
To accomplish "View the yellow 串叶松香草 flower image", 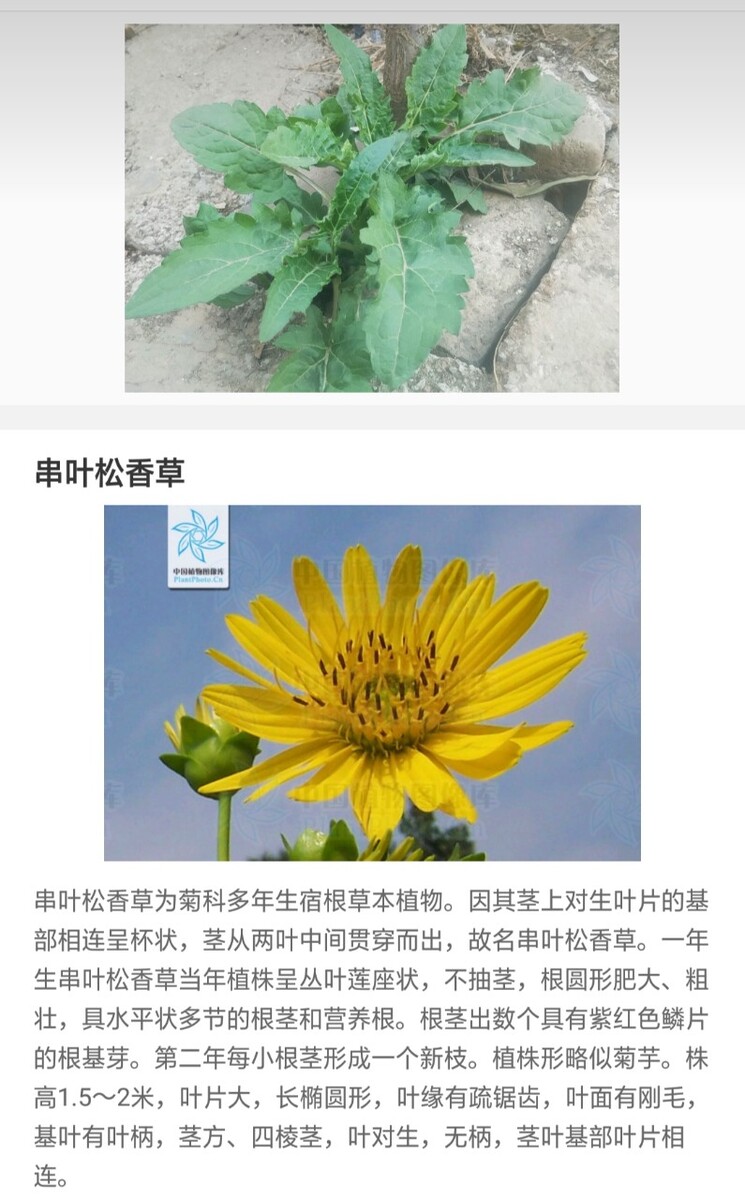I will 372,682.
